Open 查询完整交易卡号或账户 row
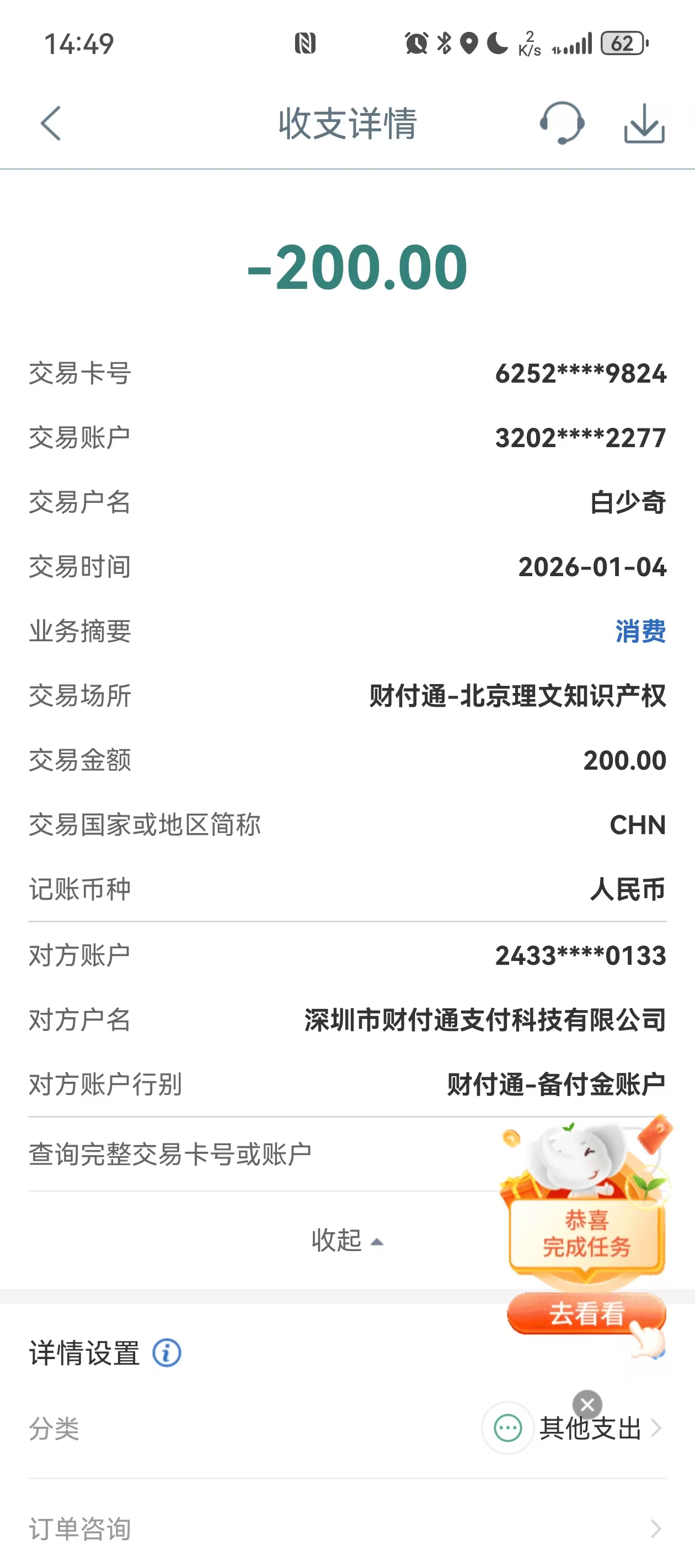 [244, 1154]
